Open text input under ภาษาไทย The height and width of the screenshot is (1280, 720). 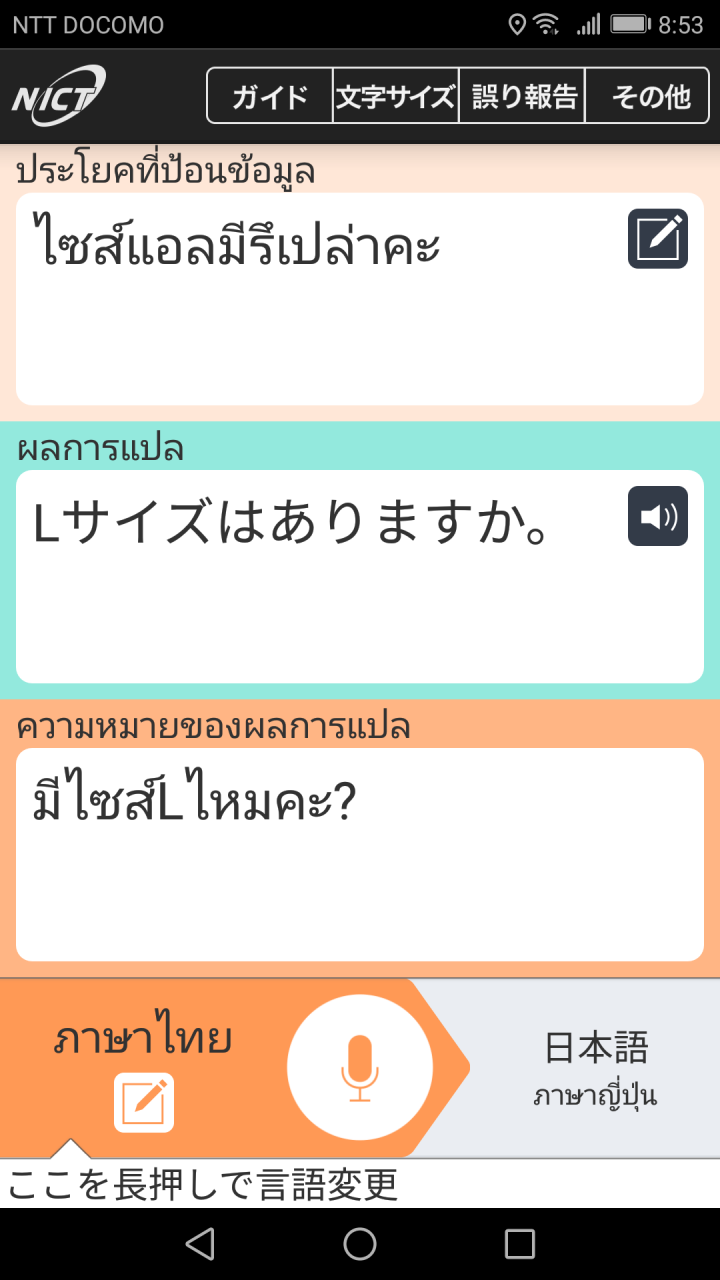point(144,1103)
